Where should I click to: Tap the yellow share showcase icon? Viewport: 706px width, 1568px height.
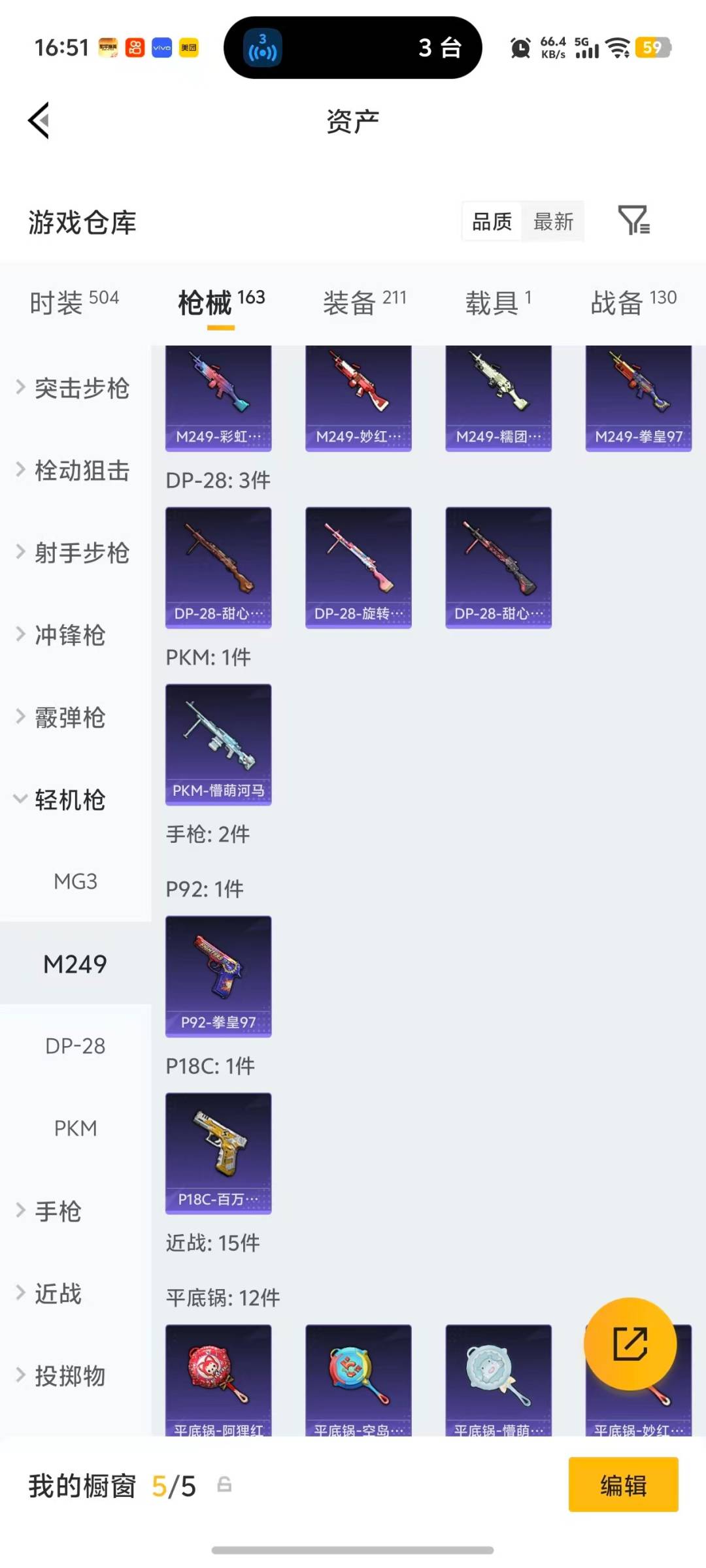(x=631, y=1344)
